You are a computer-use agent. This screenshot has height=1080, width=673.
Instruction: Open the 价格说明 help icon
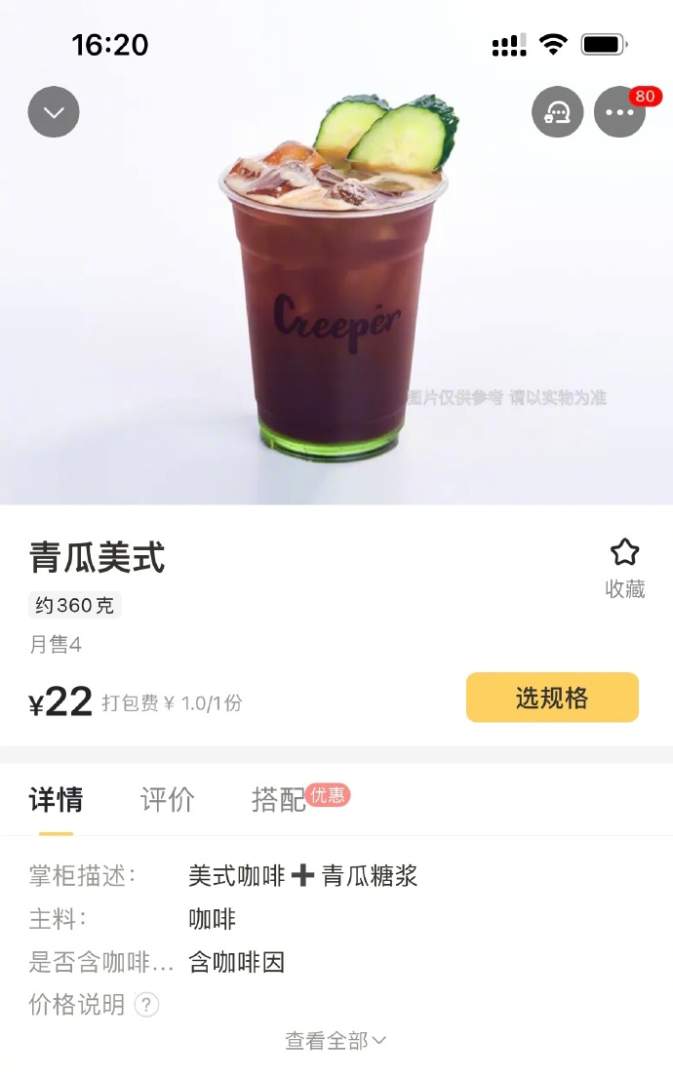pyautogui.click(x=147, y=1005)
